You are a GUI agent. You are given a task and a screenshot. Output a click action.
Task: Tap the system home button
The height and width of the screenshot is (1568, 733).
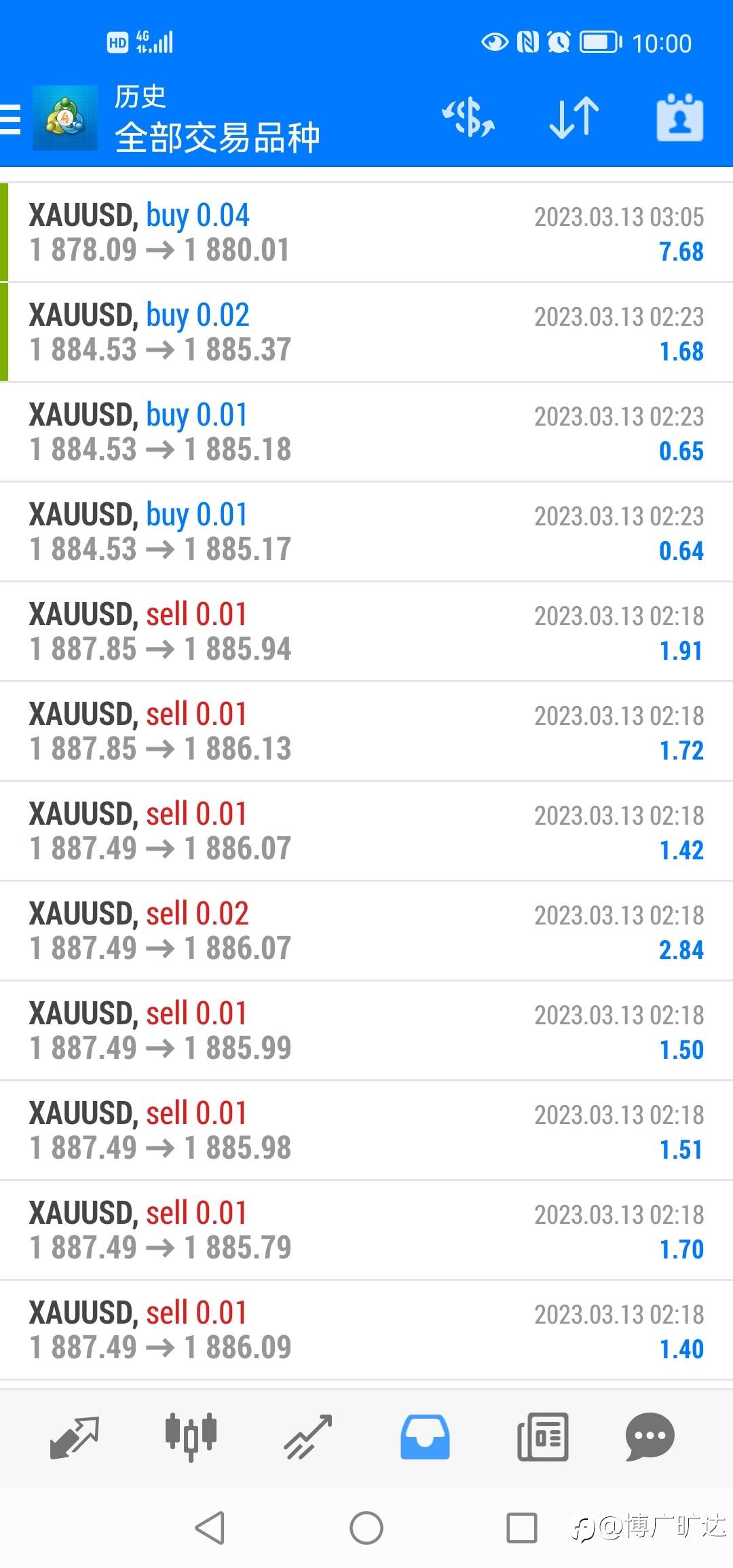pos(366,1528)
